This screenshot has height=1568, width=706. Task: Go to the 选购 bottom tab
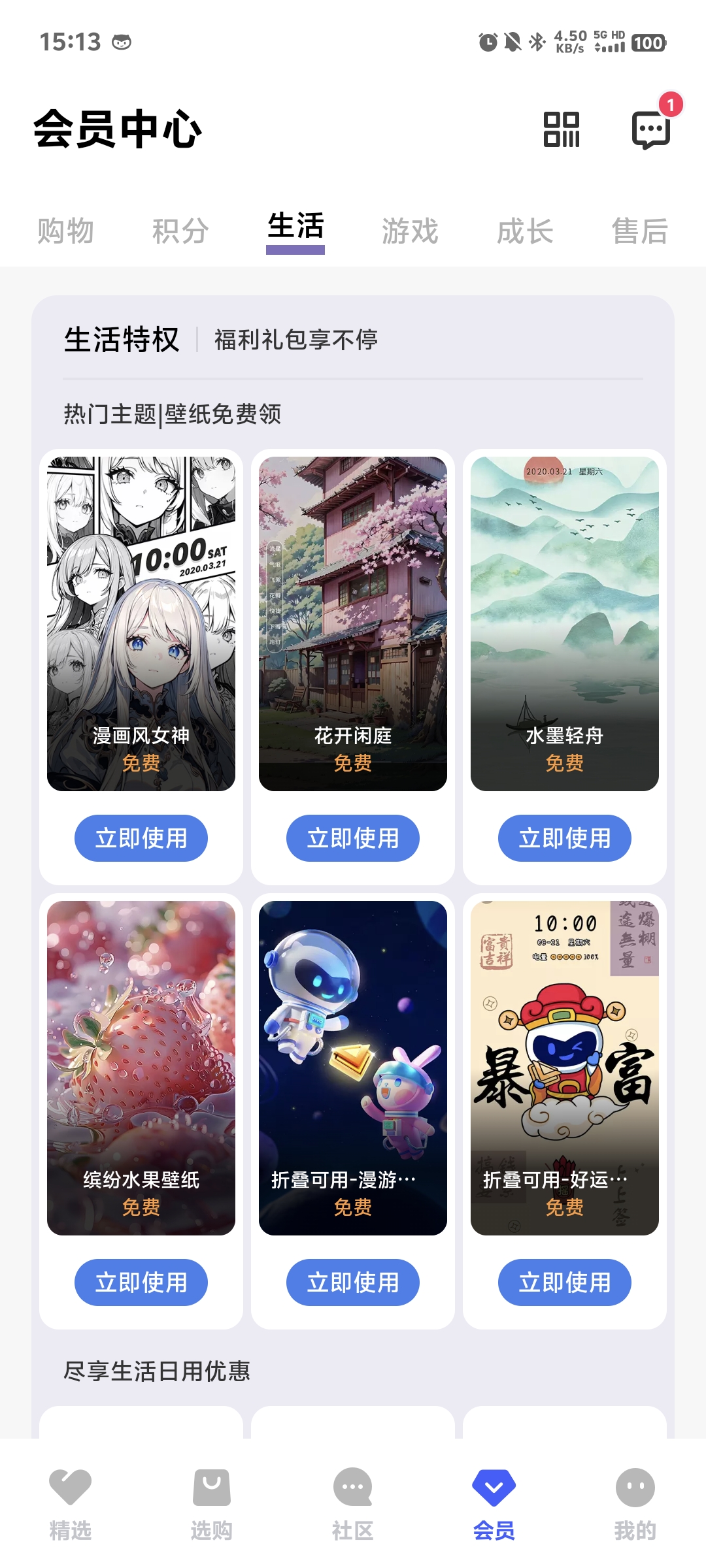coord(212,1504)
